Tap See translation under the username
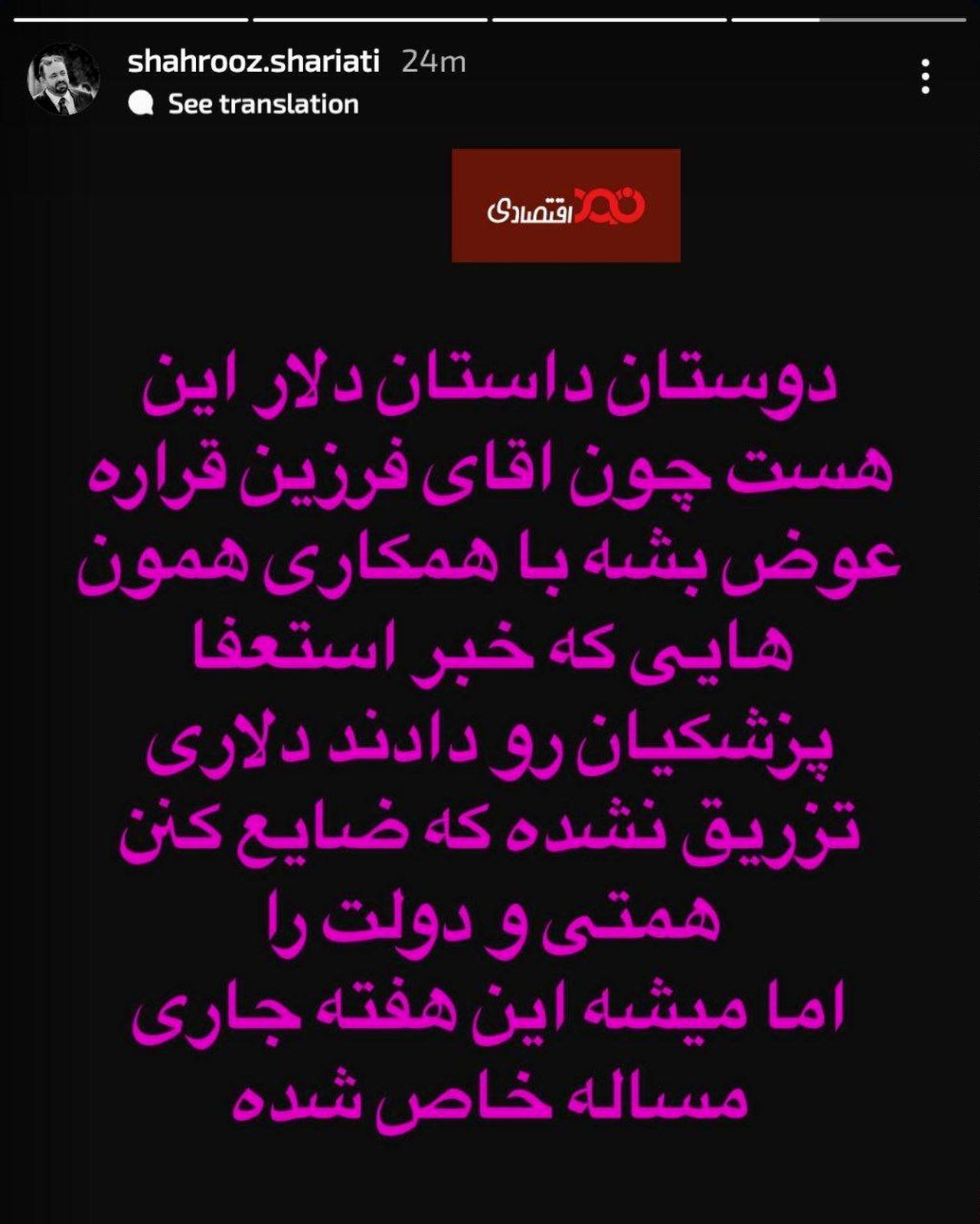980x1224 pixels. (262, 103)
